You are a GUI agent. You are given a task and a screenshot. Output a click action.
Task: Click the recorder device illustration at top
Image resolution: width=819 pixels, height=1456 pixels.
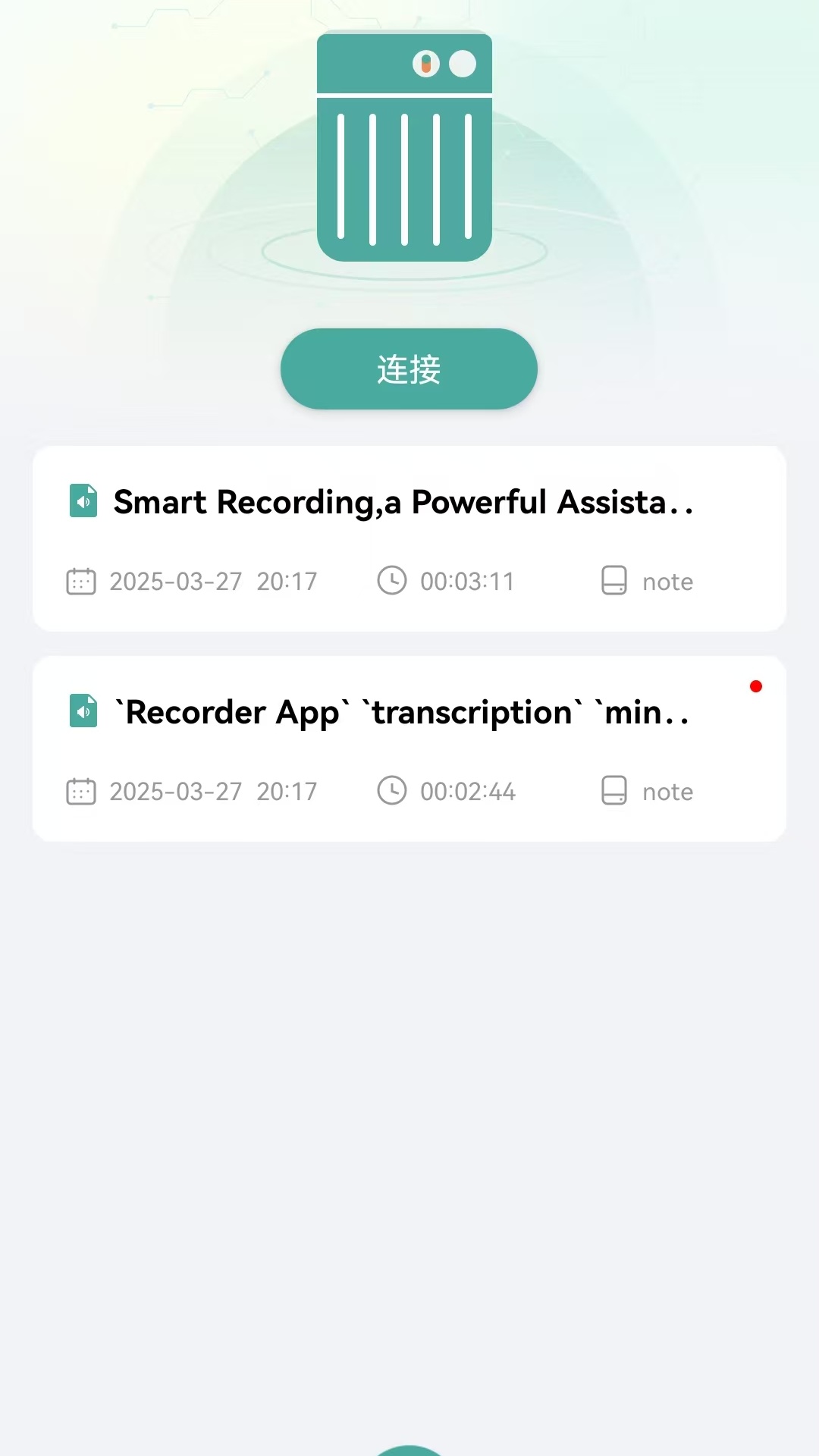point(405,144)
